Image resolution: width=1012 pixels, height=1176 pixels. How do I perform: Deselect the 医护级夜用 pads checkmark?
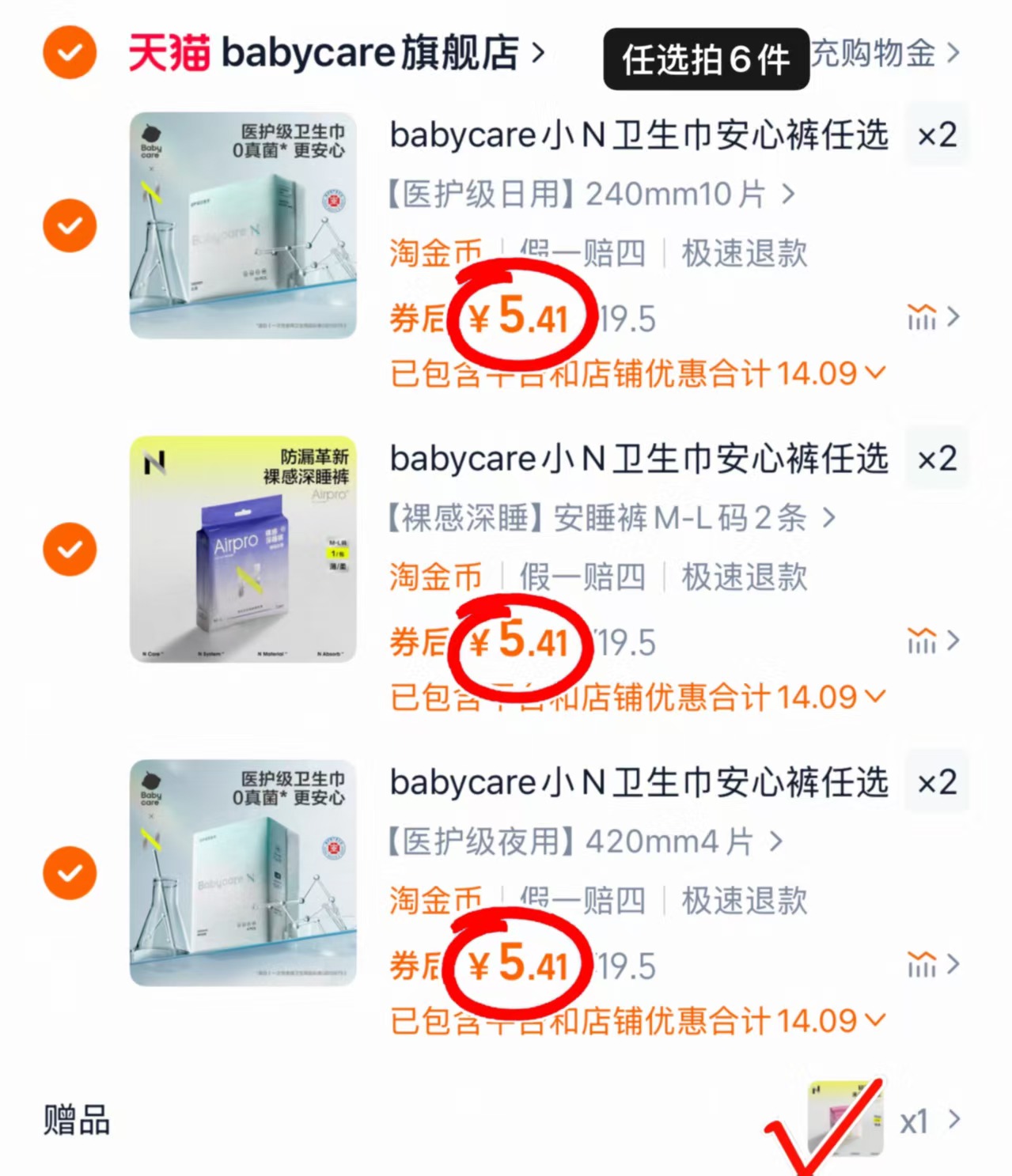(x=70, y=873)
